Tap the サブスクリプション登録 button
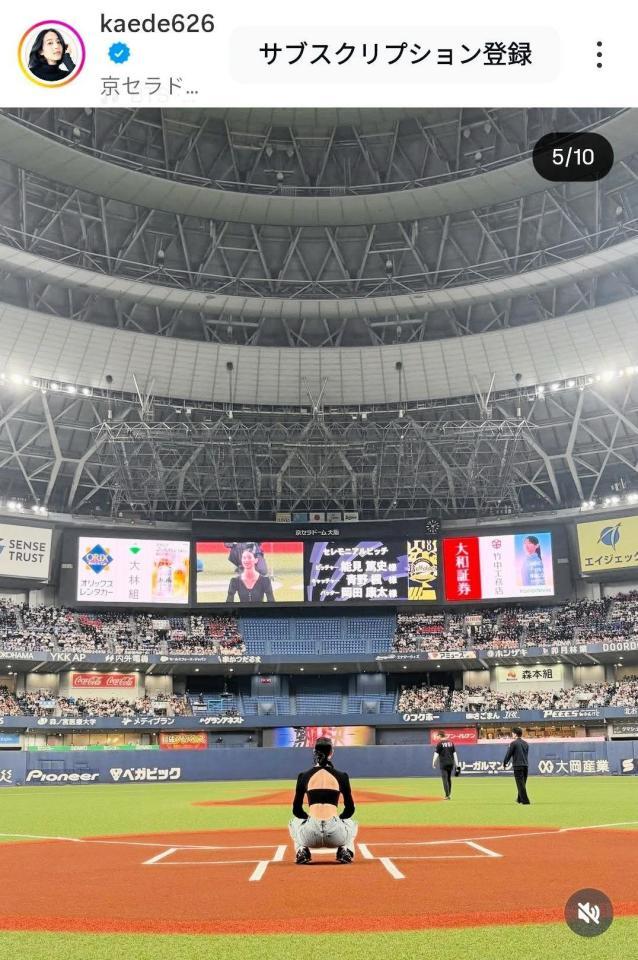Viewport: 638px width, 960px height. tap(395, 54)
